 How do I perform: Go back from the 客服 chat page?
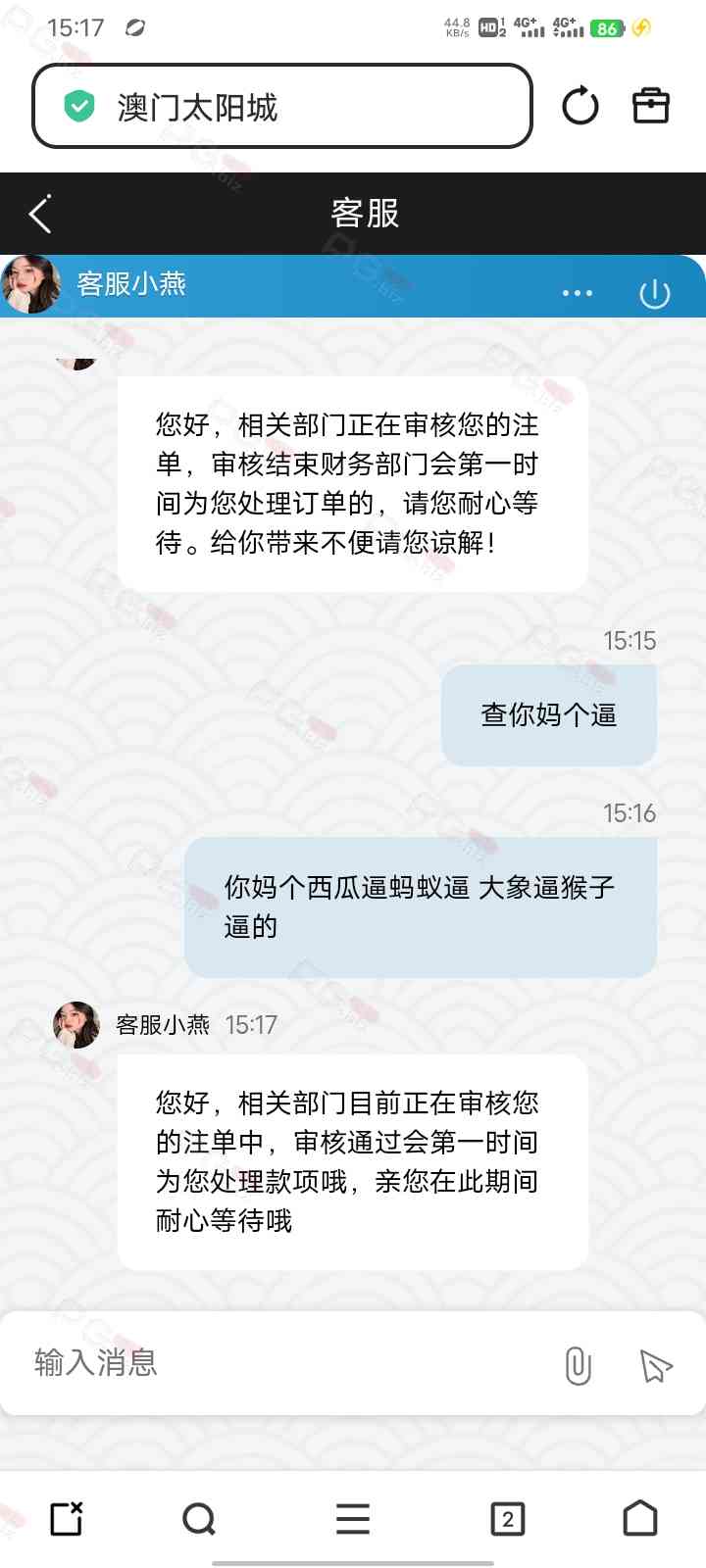[x=40, y=214]
